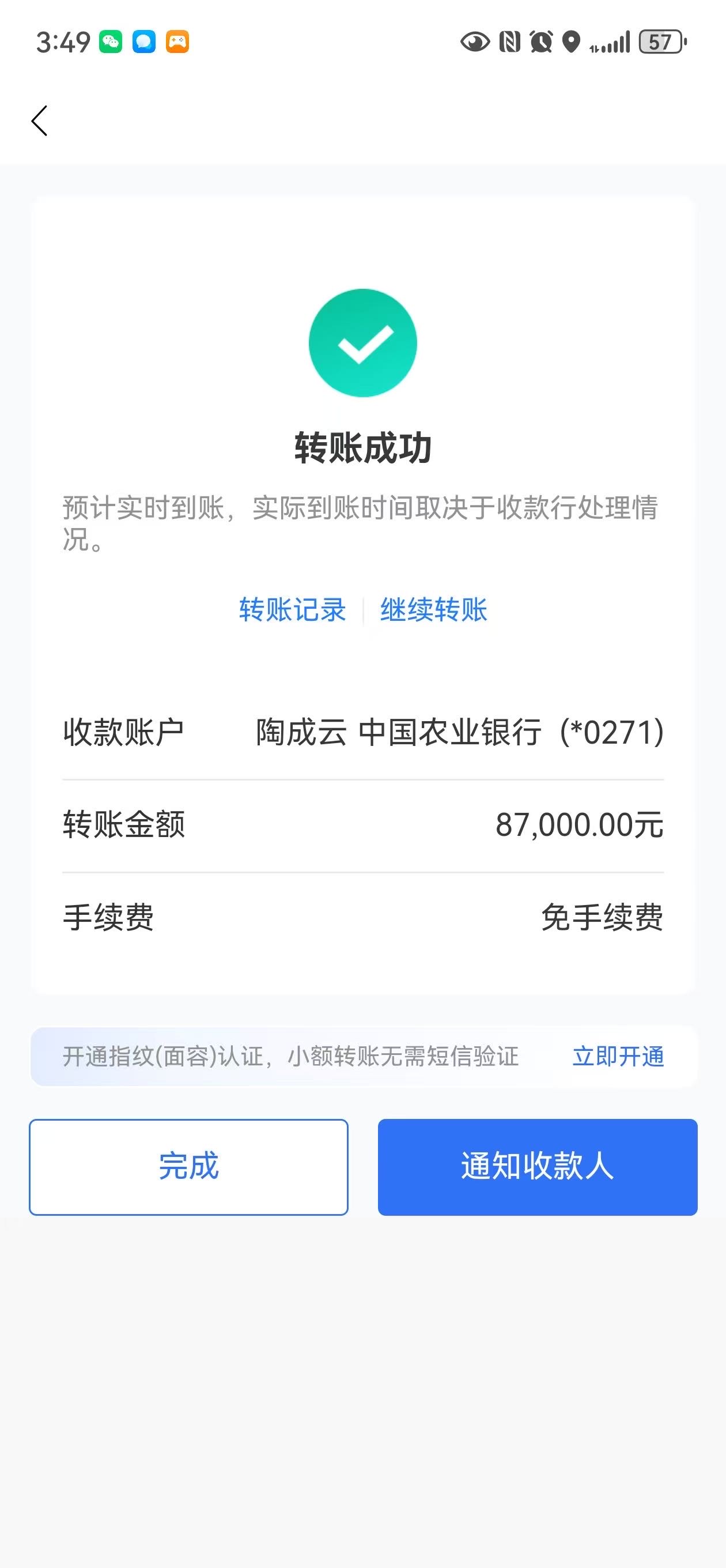Tap 继续转账 to make another transfer
726x1568 pixels.
[433, 610]
